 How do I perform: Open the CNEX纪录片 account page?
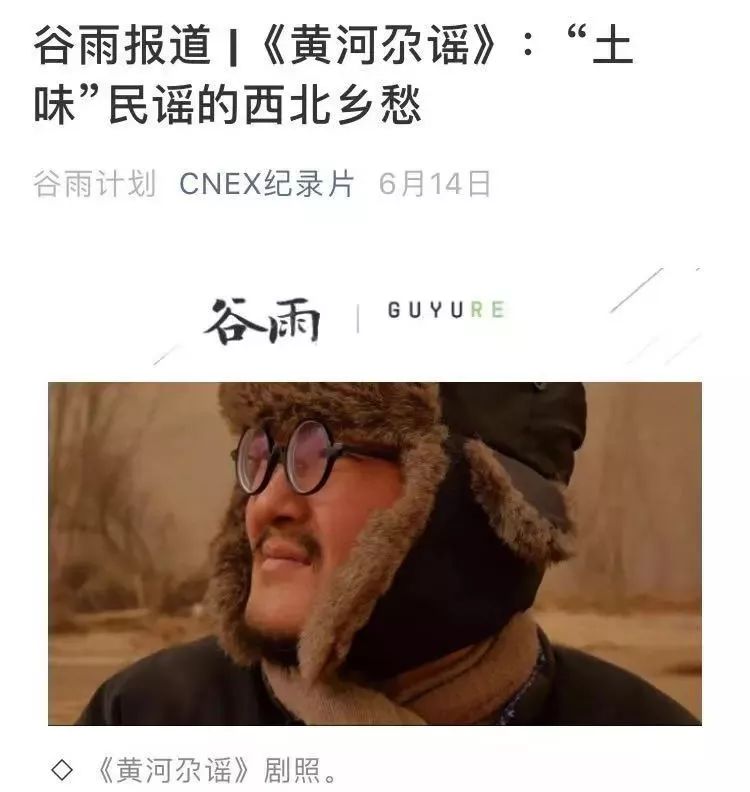(x=267, y=184)
